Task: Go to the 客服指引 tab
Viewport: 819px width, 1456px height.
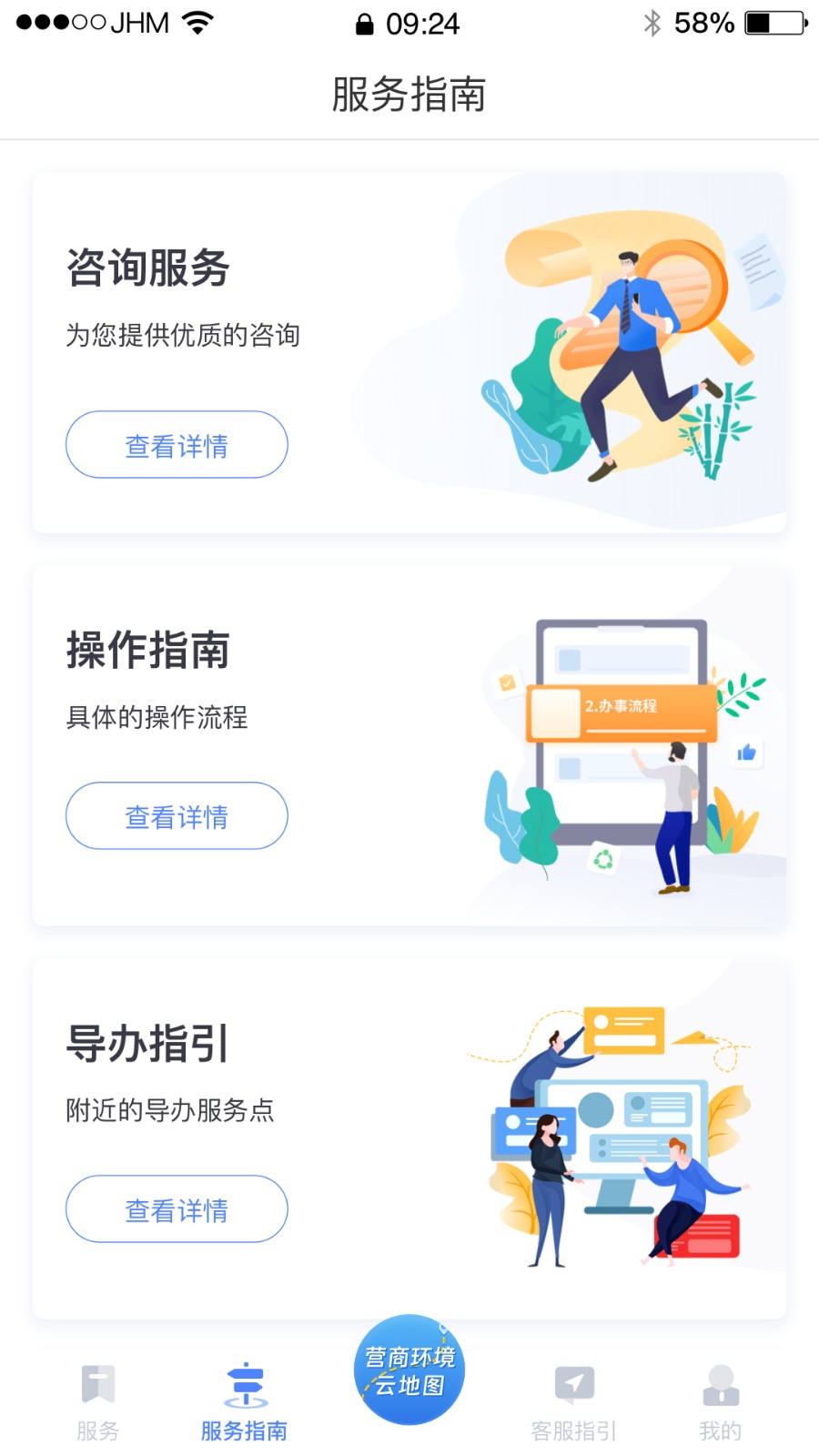Action: click(x=574, y=1401)
